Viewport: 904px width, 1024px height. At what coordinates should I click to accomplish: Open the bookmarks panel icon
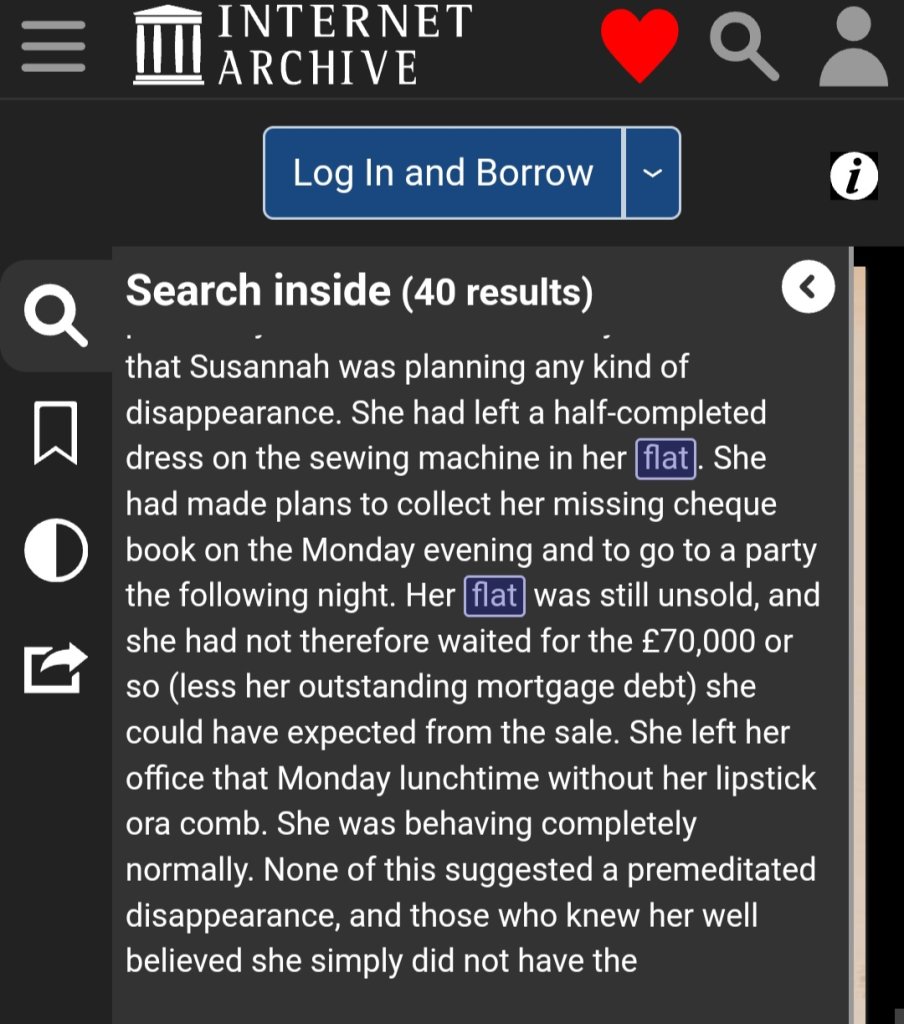55,434
